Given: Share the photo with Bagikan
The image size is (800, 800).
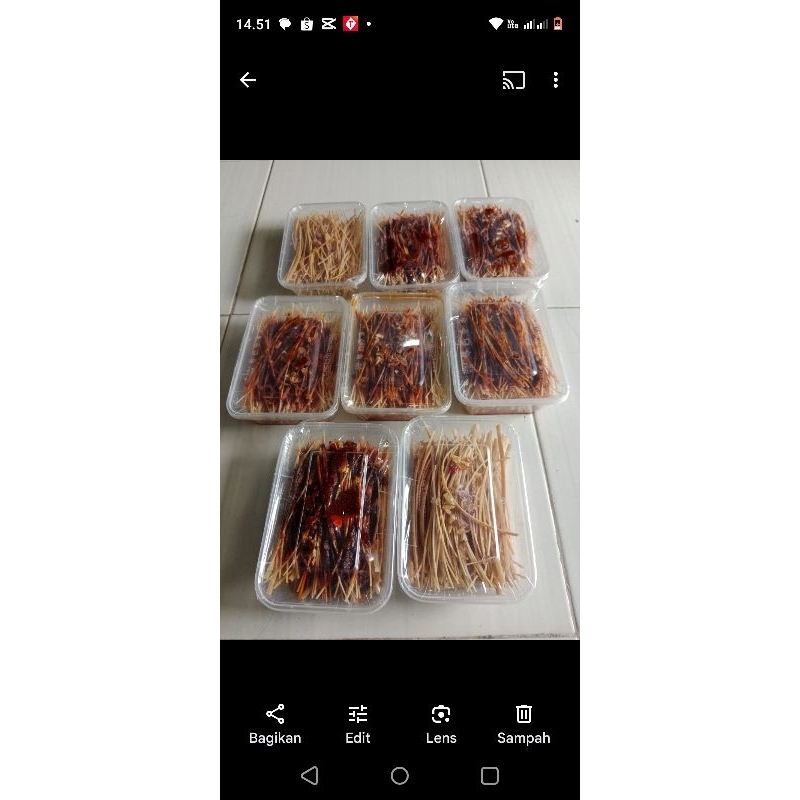Looking at the screenshot, I should (x=275, y=724).
